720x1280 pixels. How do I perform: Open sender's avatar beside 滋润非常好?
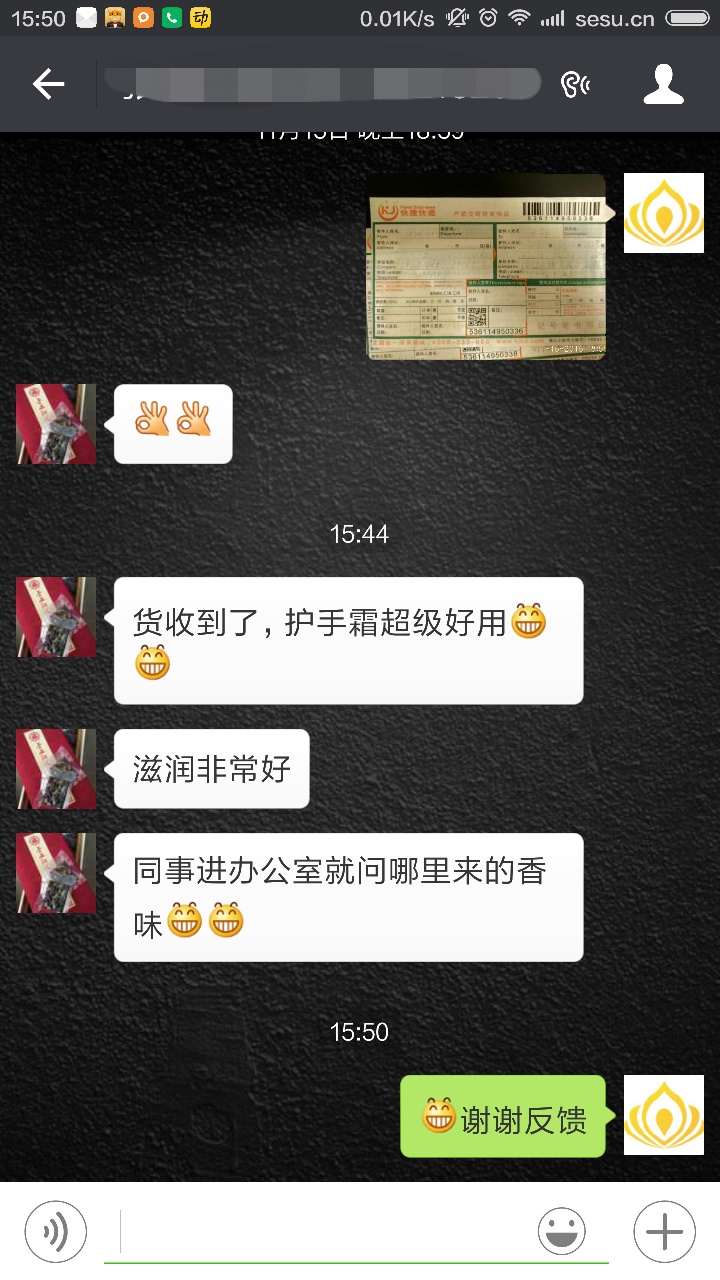click(x=56, y=769)
